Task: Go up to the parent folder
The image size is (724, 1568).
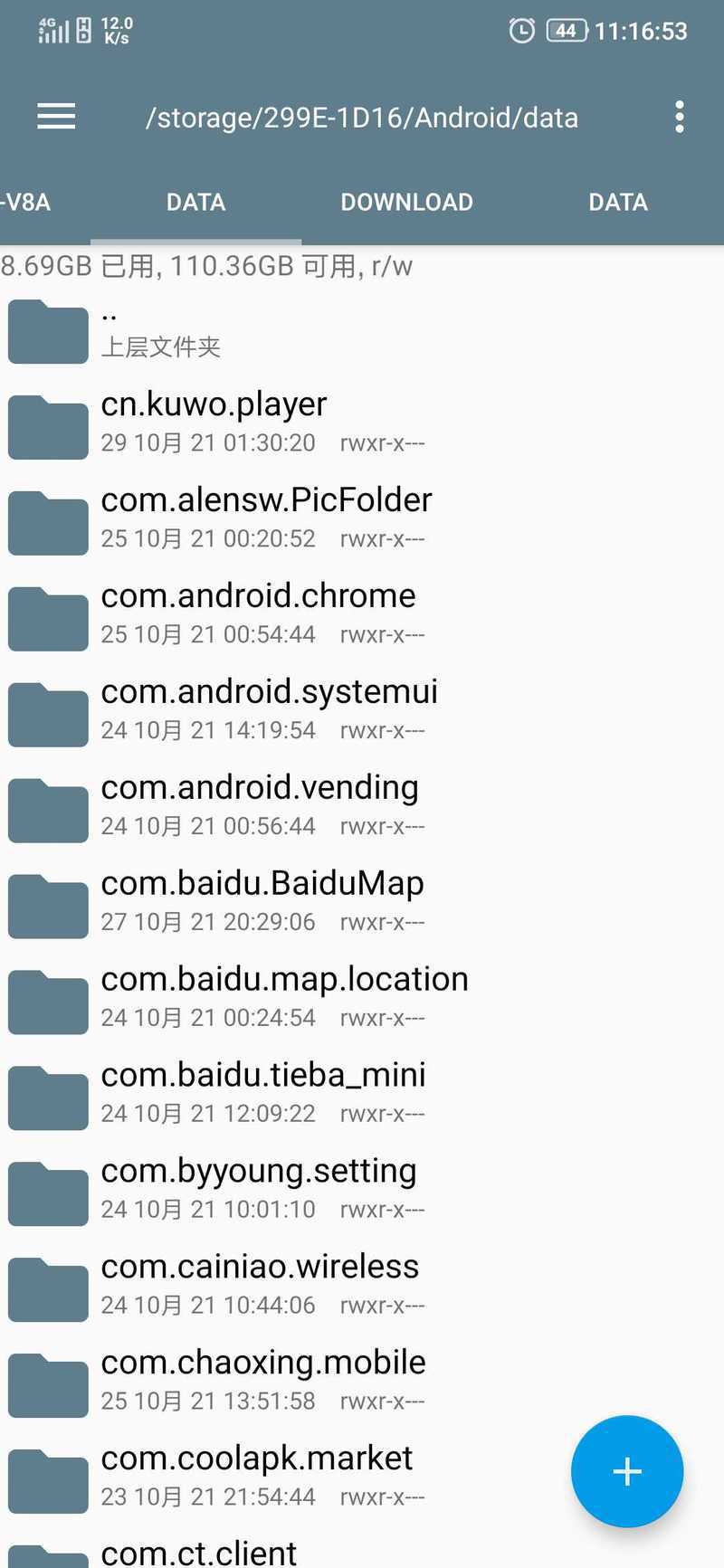Action: pos(362,330)
